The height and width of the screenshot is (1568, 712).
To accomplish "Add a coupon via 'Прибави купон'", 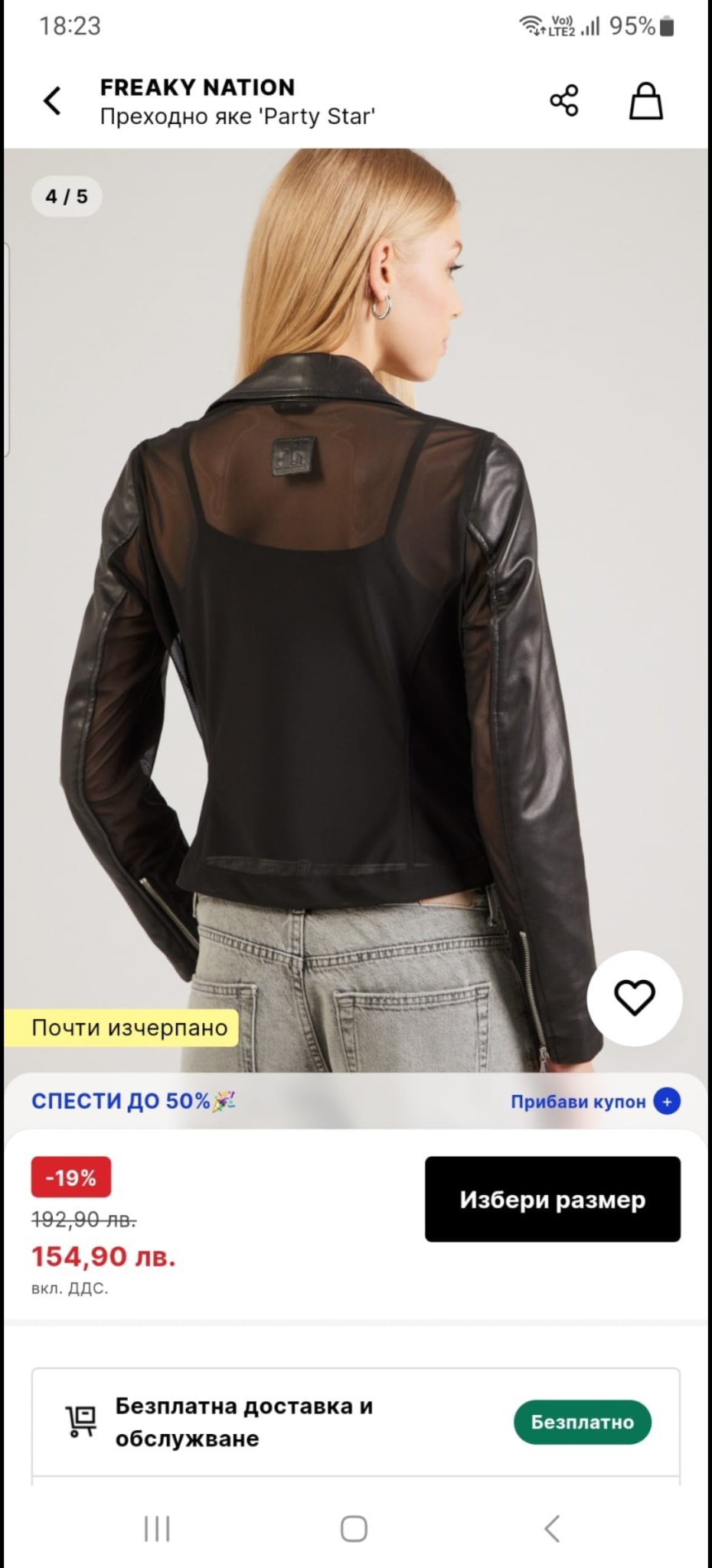I will pyautogui.click(x=595, y=1102).
